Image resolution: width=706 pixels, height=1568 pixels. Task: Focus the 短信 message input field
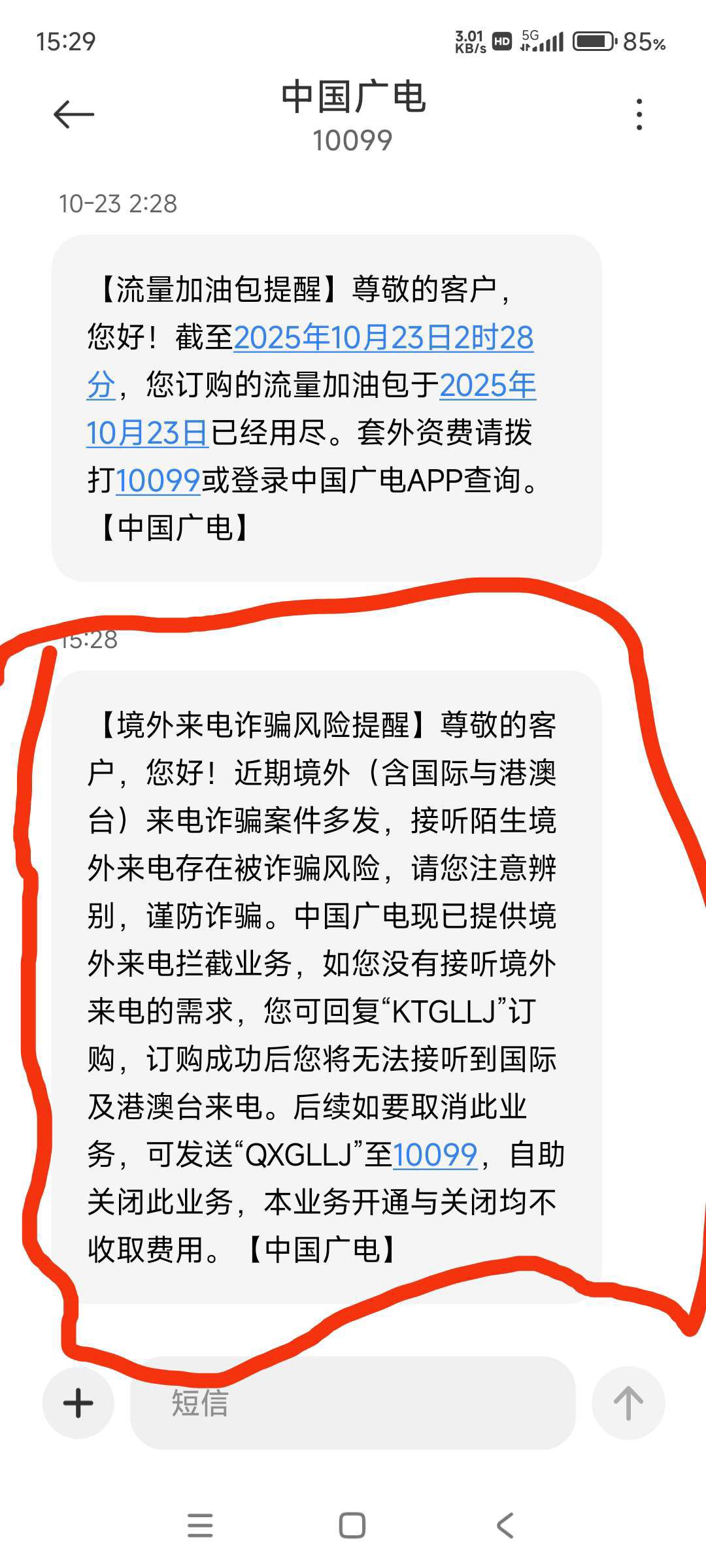(x=353, y=1403)
